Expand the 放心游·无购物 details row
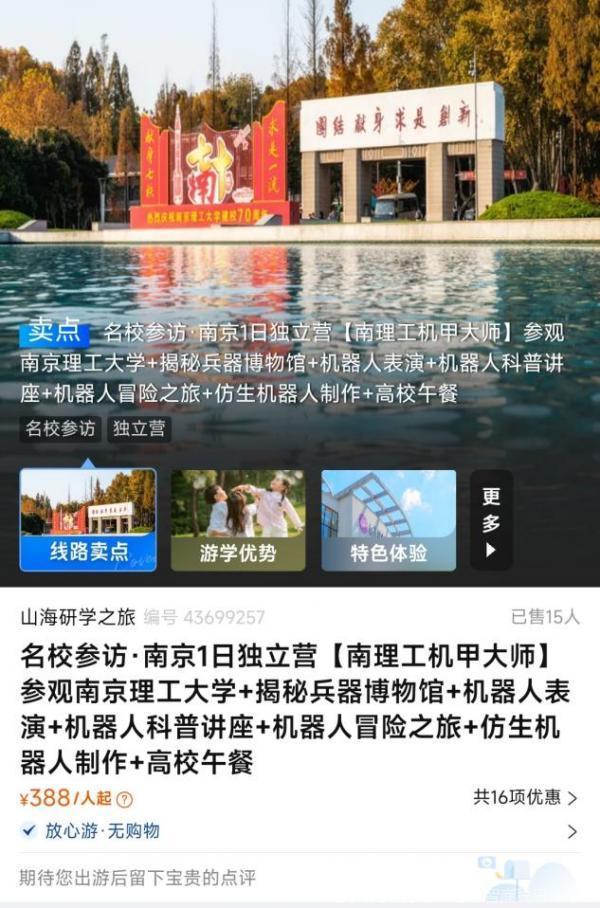This screenshot has width=600, height=908. click(x=300, y=831)
